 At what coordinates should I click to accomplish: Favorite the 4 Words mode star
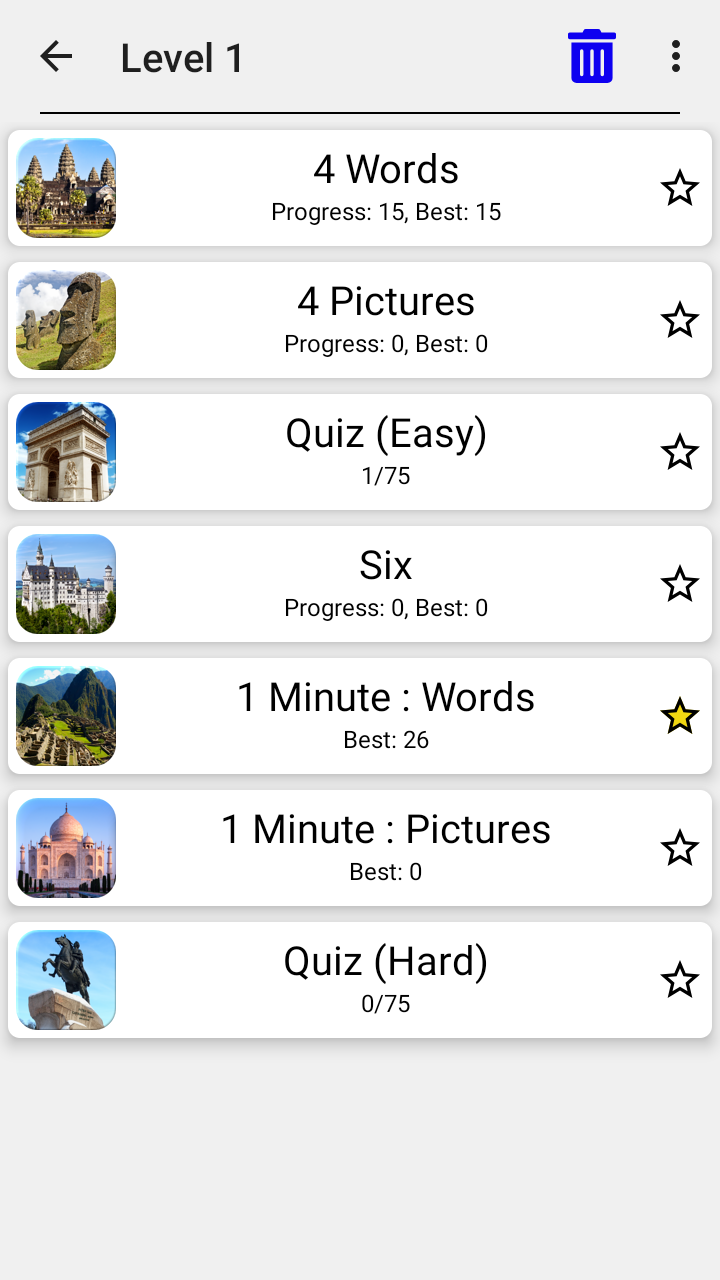(680, 187)
